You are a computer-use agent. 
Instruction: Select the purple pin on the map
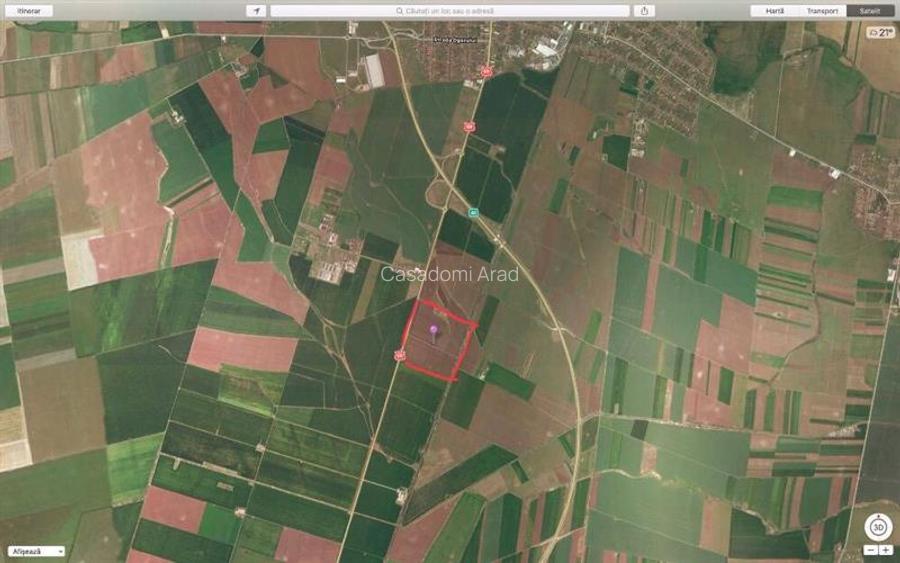[x=434, y=330]
